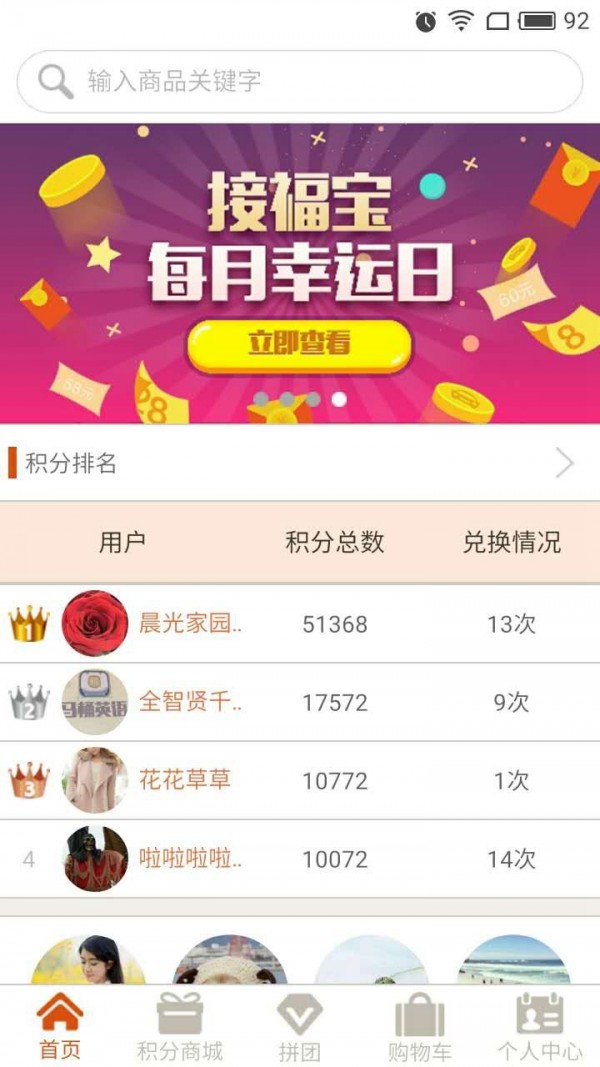Image resolution: width=600 pixels, height=1067 pixels.
Task: Open the 接福宝 每月幸运日 banner
Action: (x=300, y=272)
